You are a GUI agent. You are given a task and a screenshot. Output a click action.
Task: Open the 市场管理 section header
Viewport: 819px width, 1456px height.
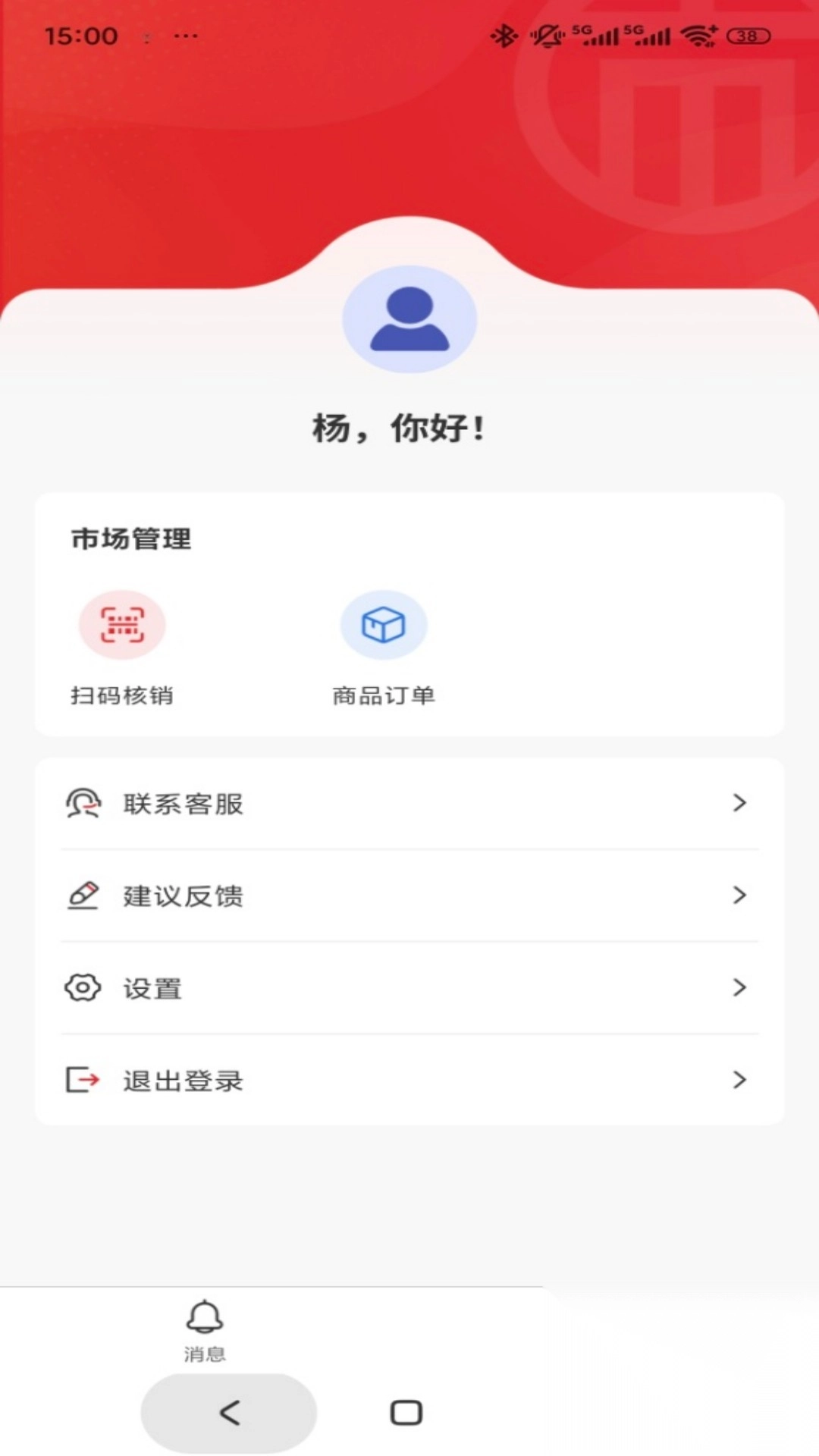point(130,539)
